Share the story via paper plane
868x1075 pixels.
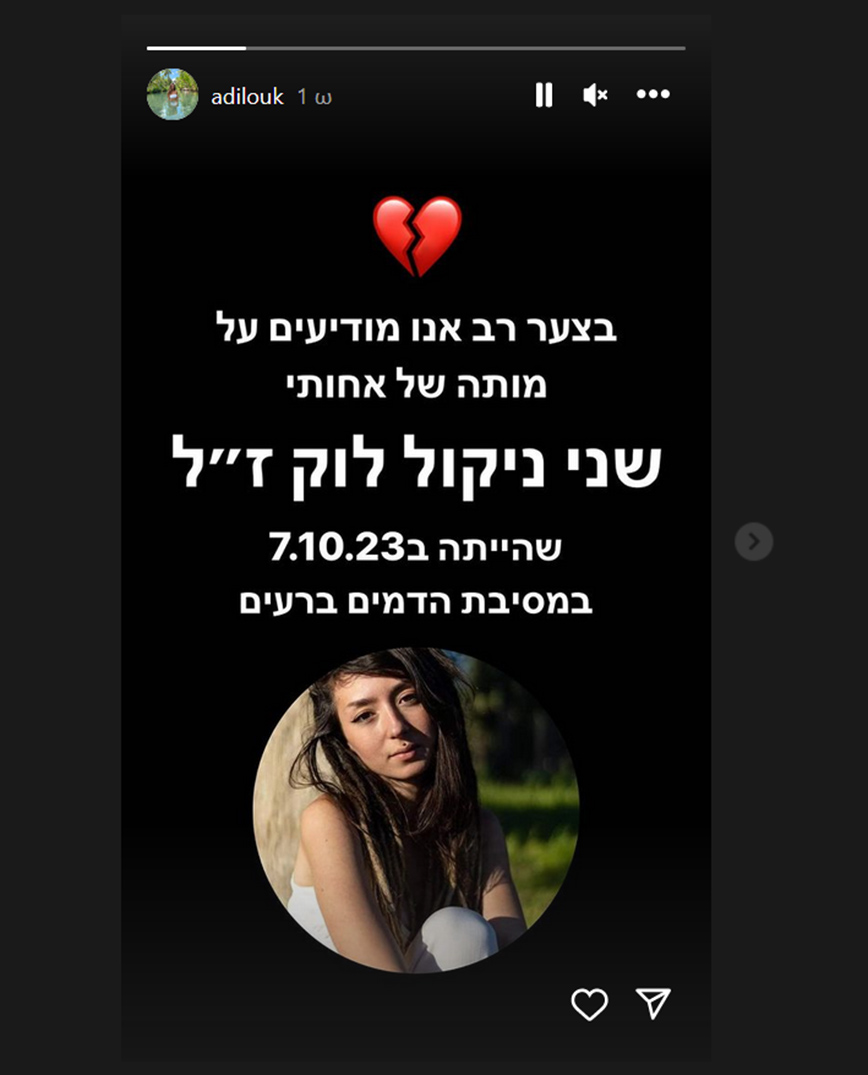pyautogui.click(x=653, y=1003)
